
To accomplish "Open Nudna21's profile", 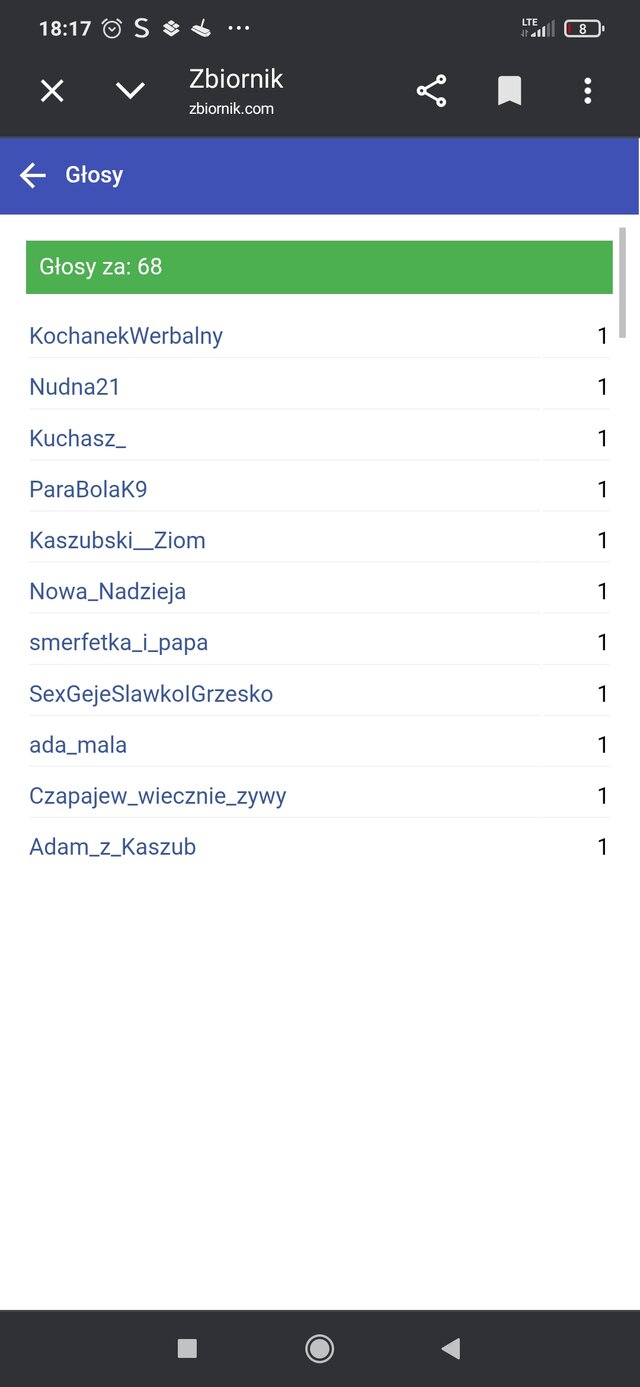I will [75, 387].
